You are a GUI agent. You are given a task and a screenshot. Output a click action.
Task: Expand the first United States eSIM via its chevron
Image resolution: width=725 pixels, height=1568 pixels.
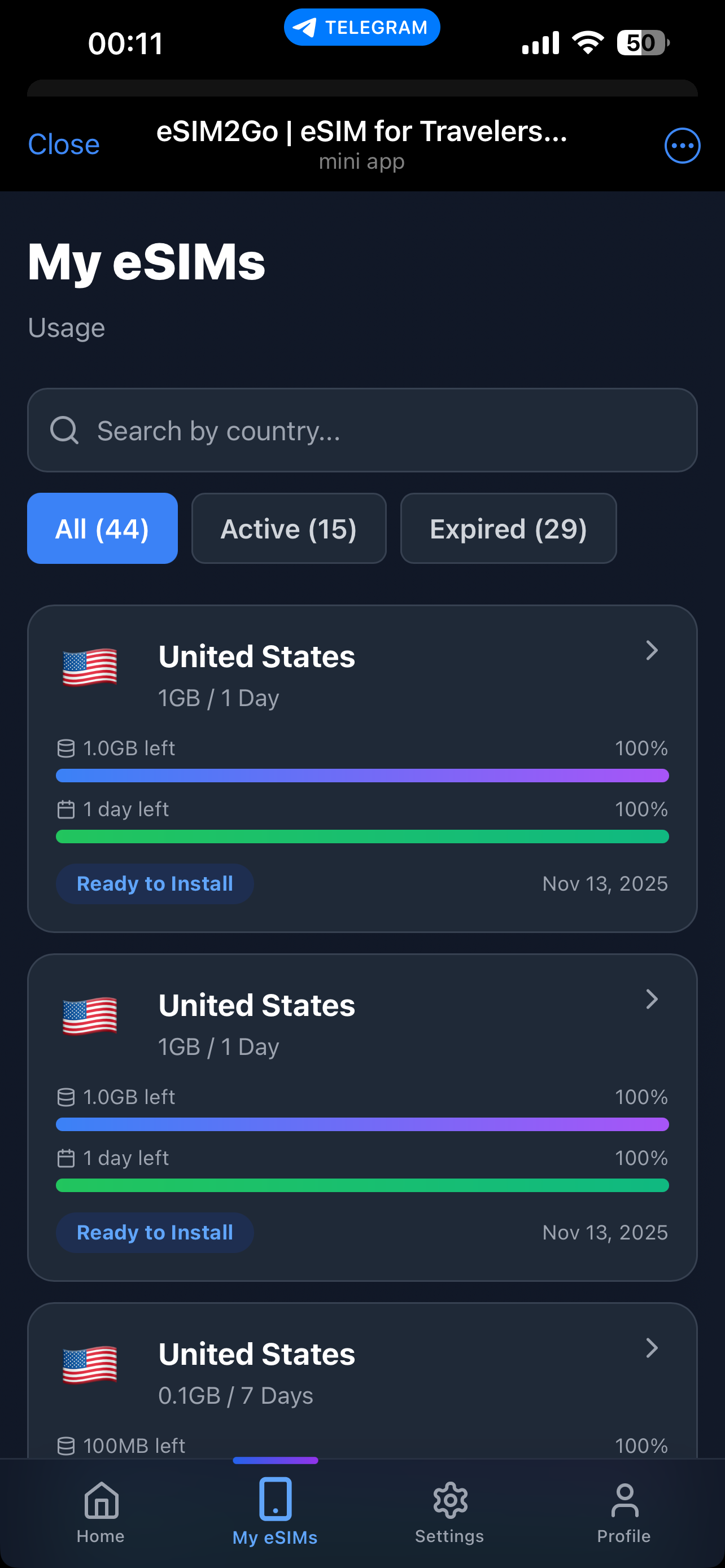(652, 650)
